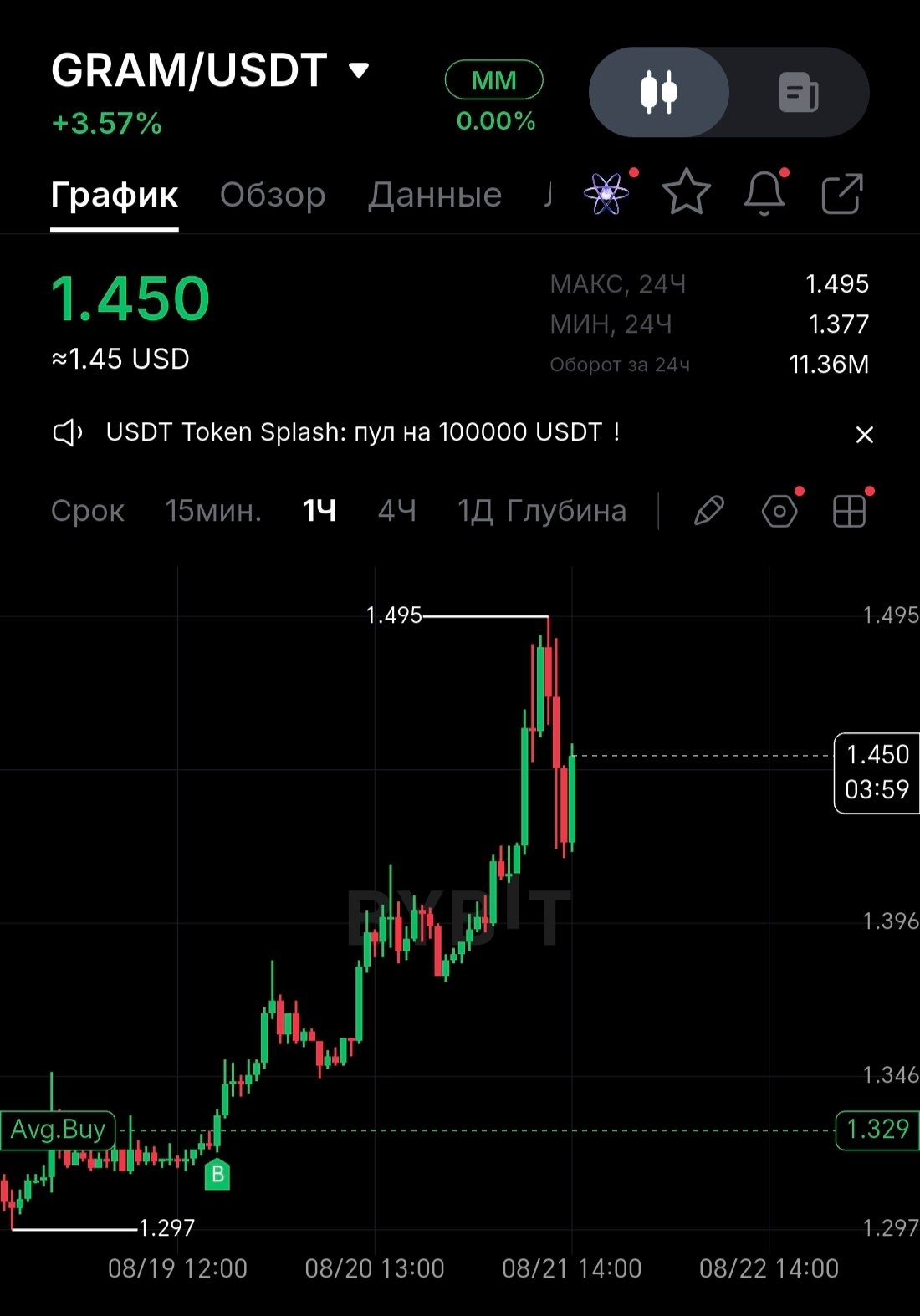Image resolution: width=920 pixels, height=1316 pixels.
Task: Tap the MM margin badge
Action: (493, 80)
